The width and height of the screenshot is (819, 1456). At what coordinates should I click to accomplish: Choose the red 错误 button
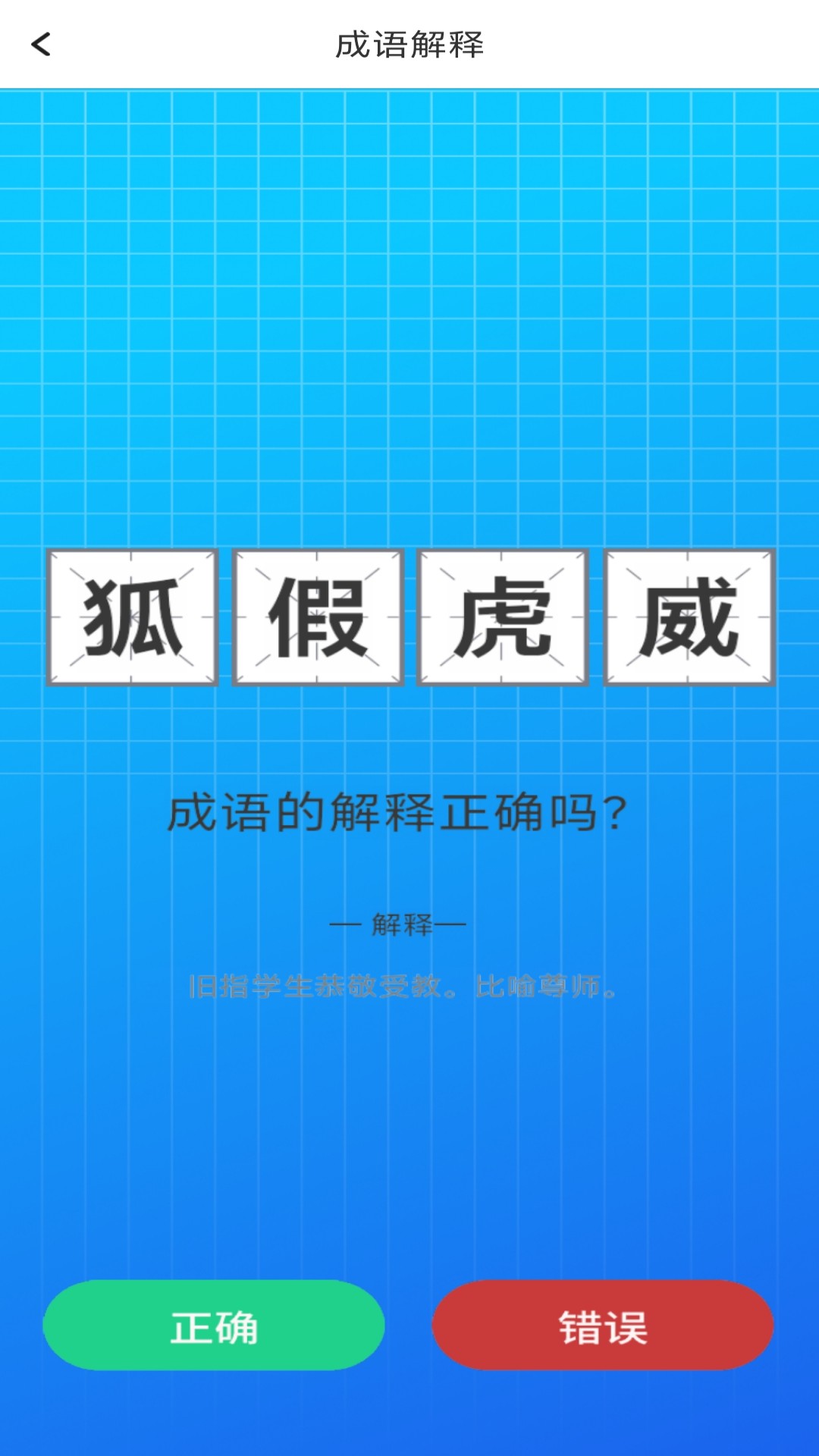pyautogui.click(x=603, y=1325)
